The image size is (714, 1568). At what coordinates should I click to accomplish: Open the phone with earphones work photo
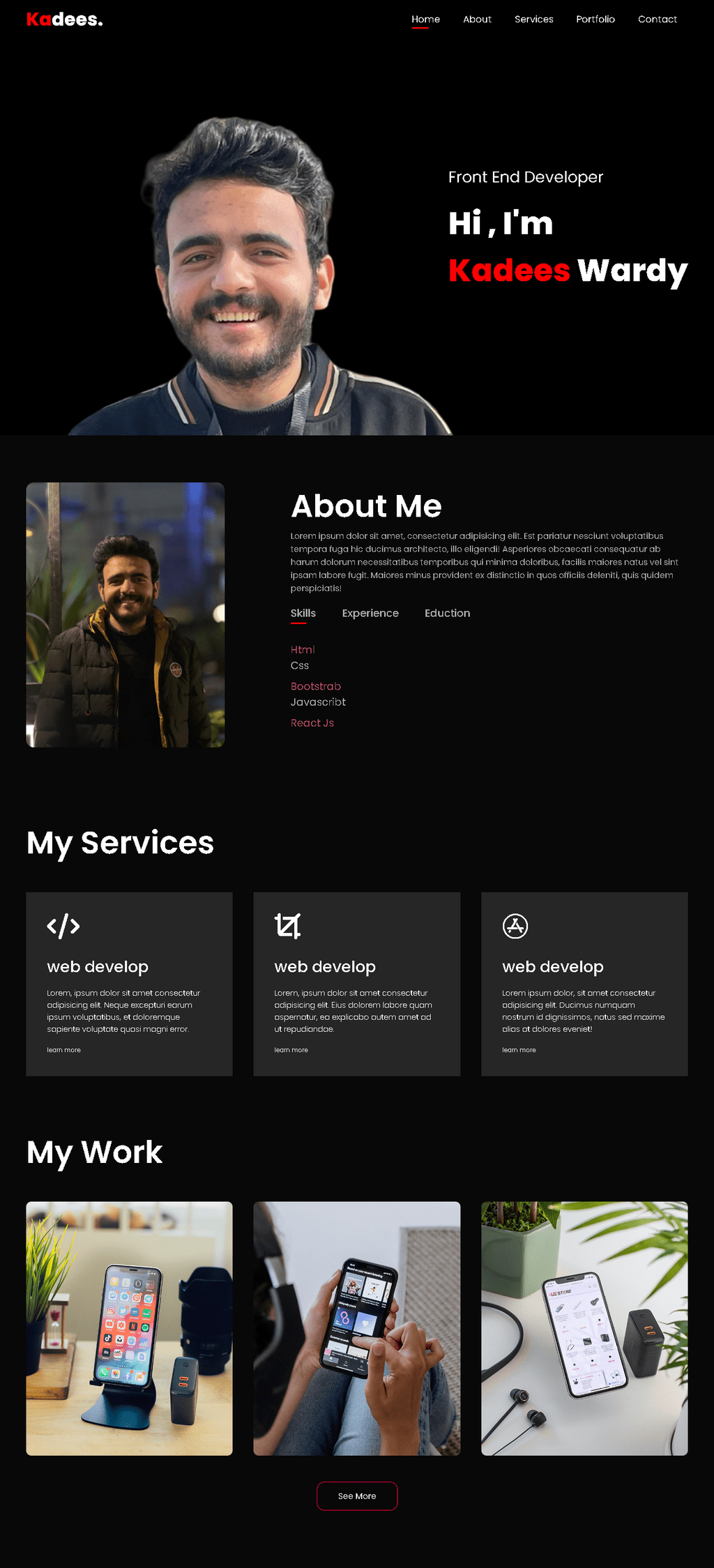pos(584,1328)
